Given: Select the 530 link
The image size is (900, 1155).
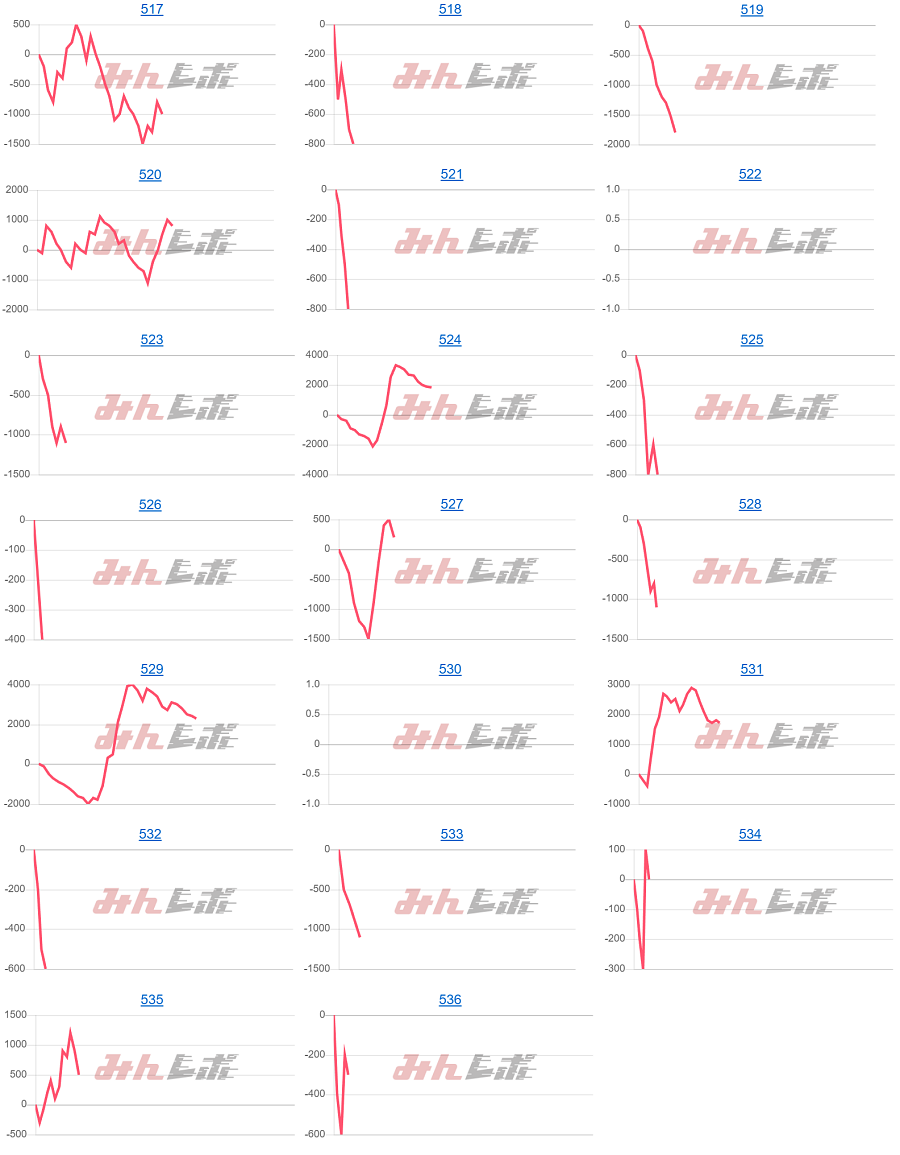Looking at the screenshot, I should [450, 669].
